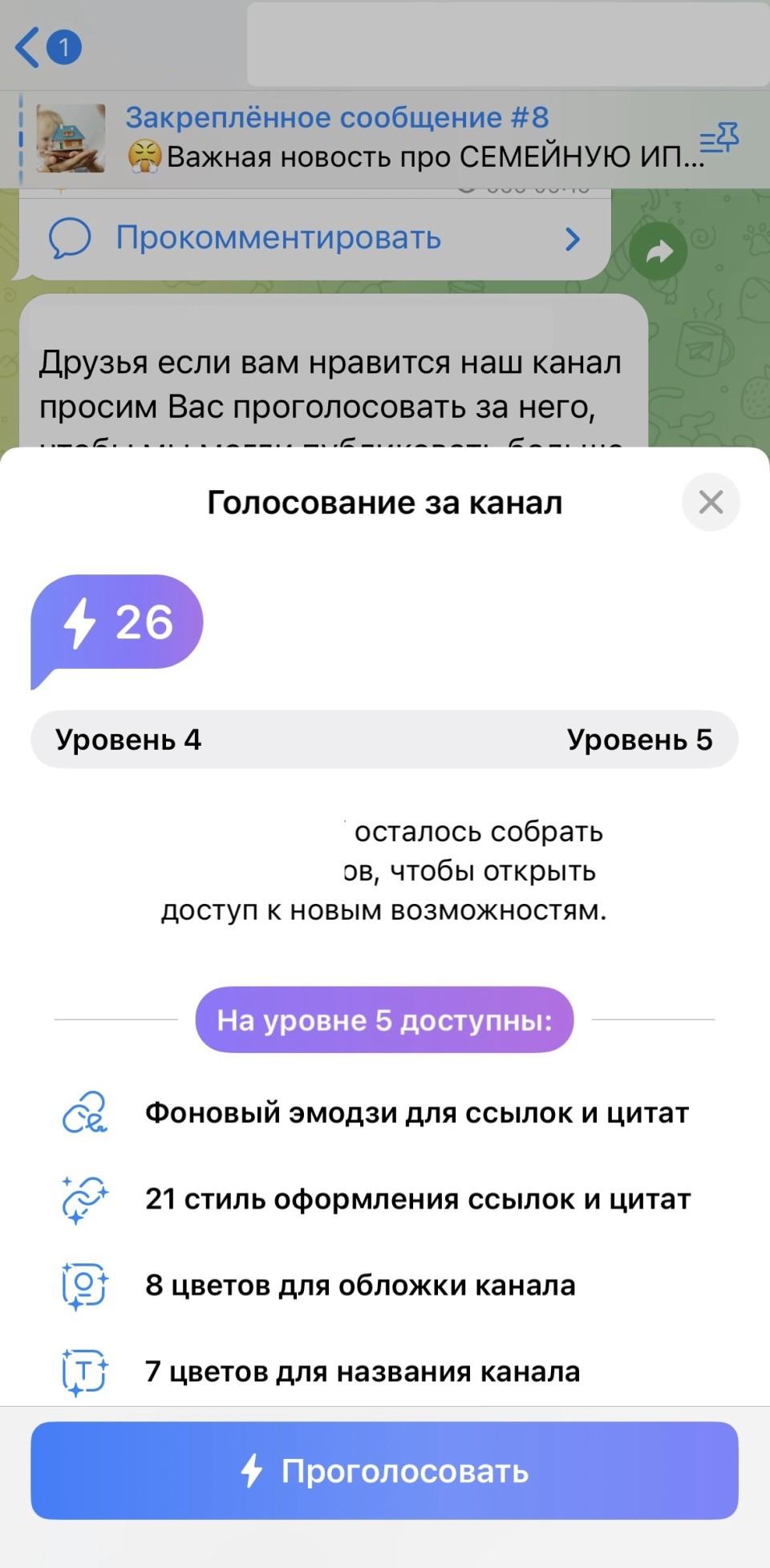Tap the share arrow on the post
The image size is (770, 1568).
point(658,251)
